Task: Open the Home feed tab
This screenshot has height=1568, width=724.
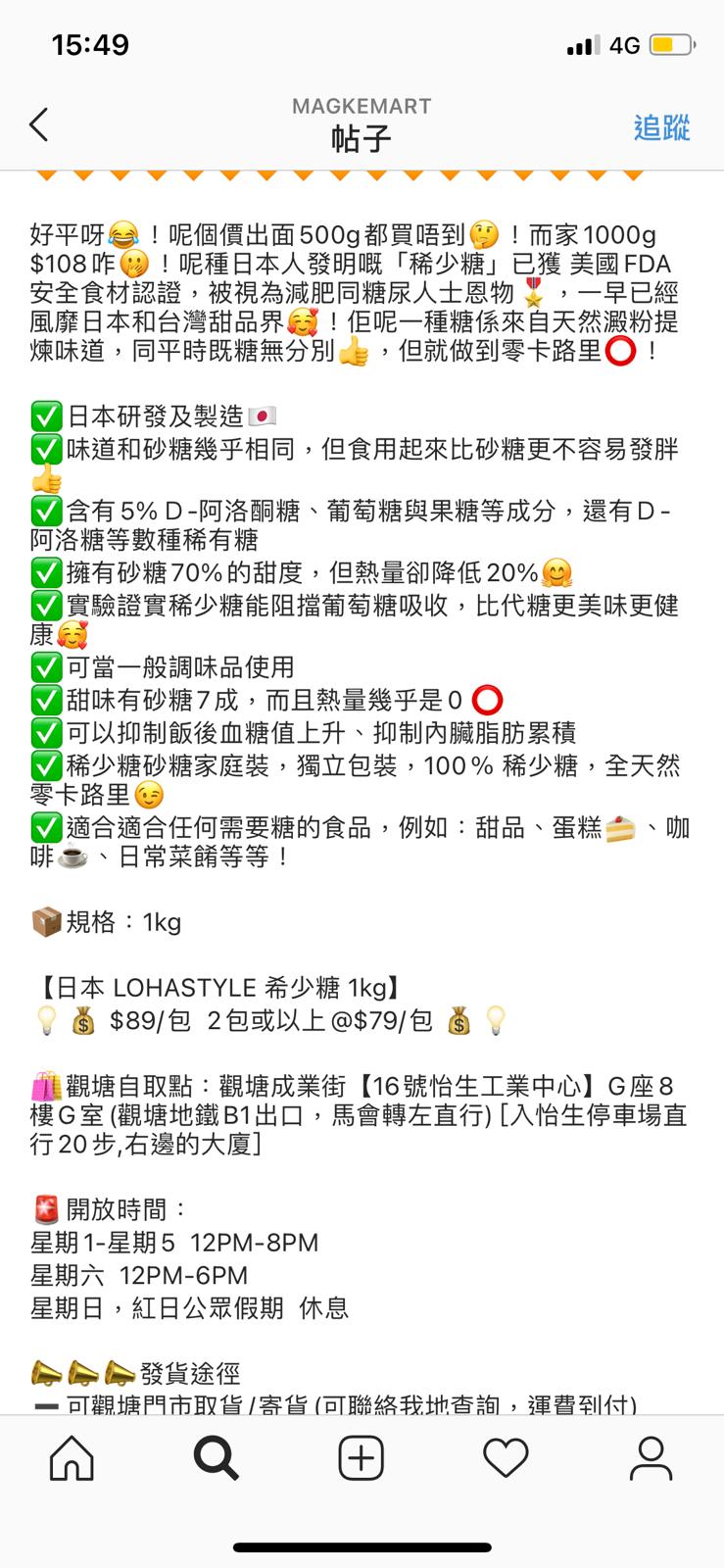Action: (x=72, y=1458)
